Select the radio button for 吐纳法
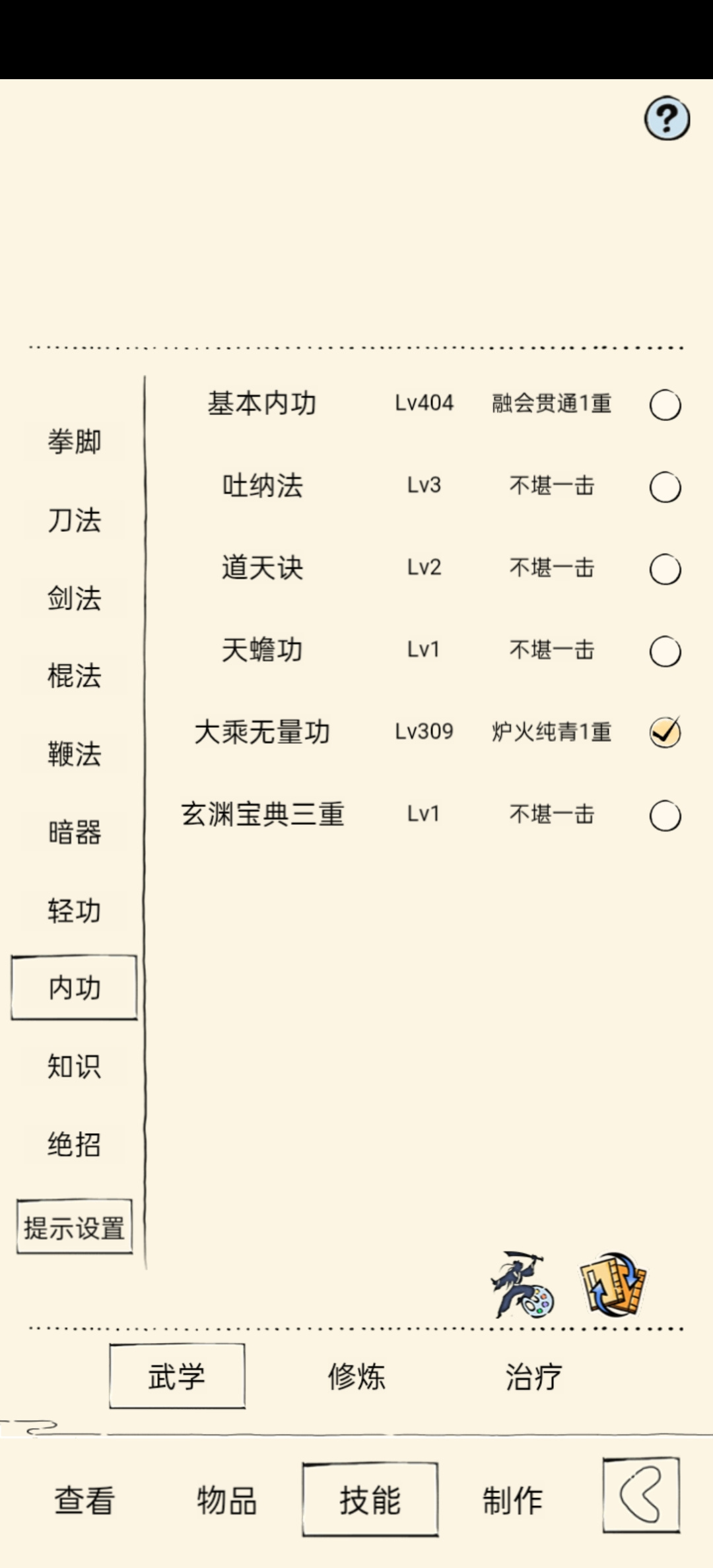This screenshot has height=1568, width=713. coord(665,488)
